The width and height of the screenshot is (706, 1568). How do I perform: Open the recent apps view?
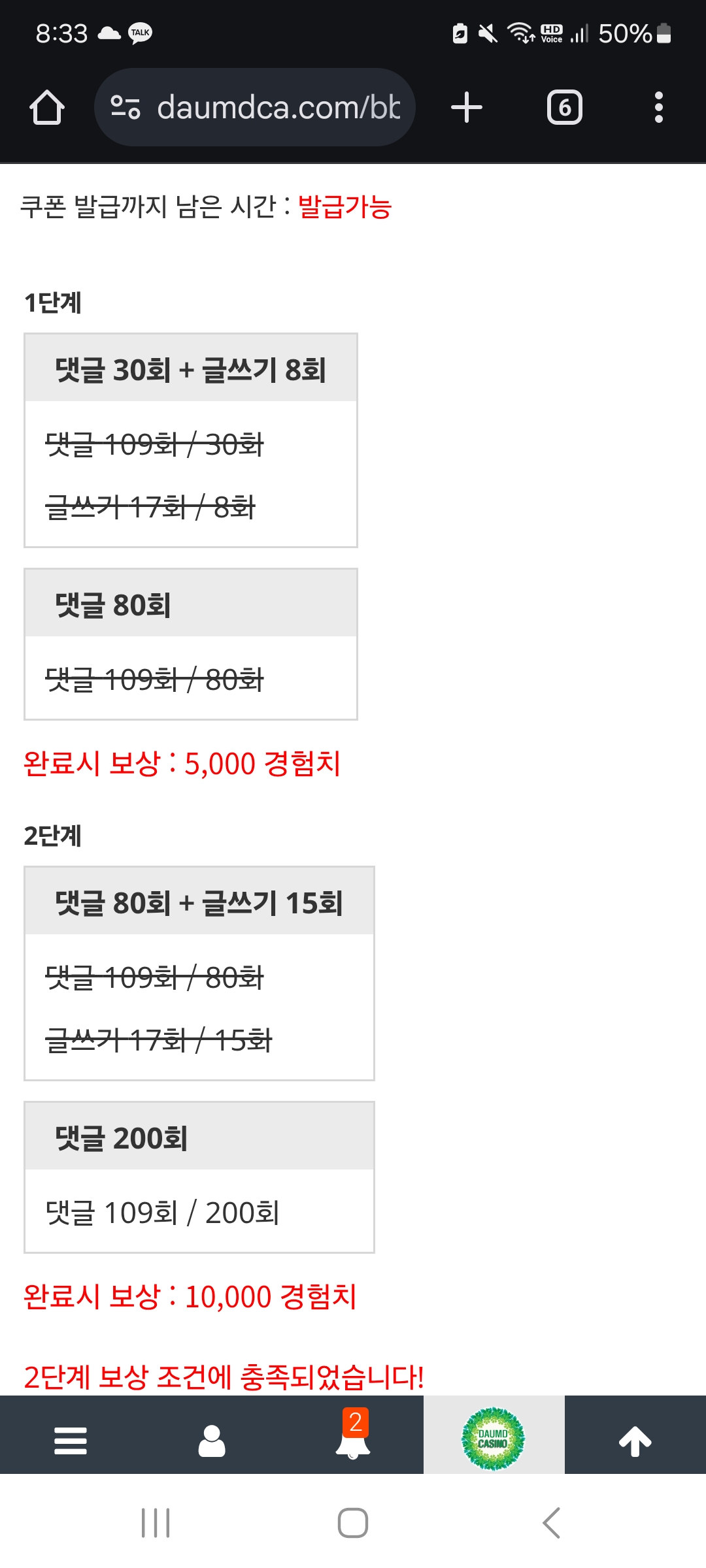[x=156, y=1523]
